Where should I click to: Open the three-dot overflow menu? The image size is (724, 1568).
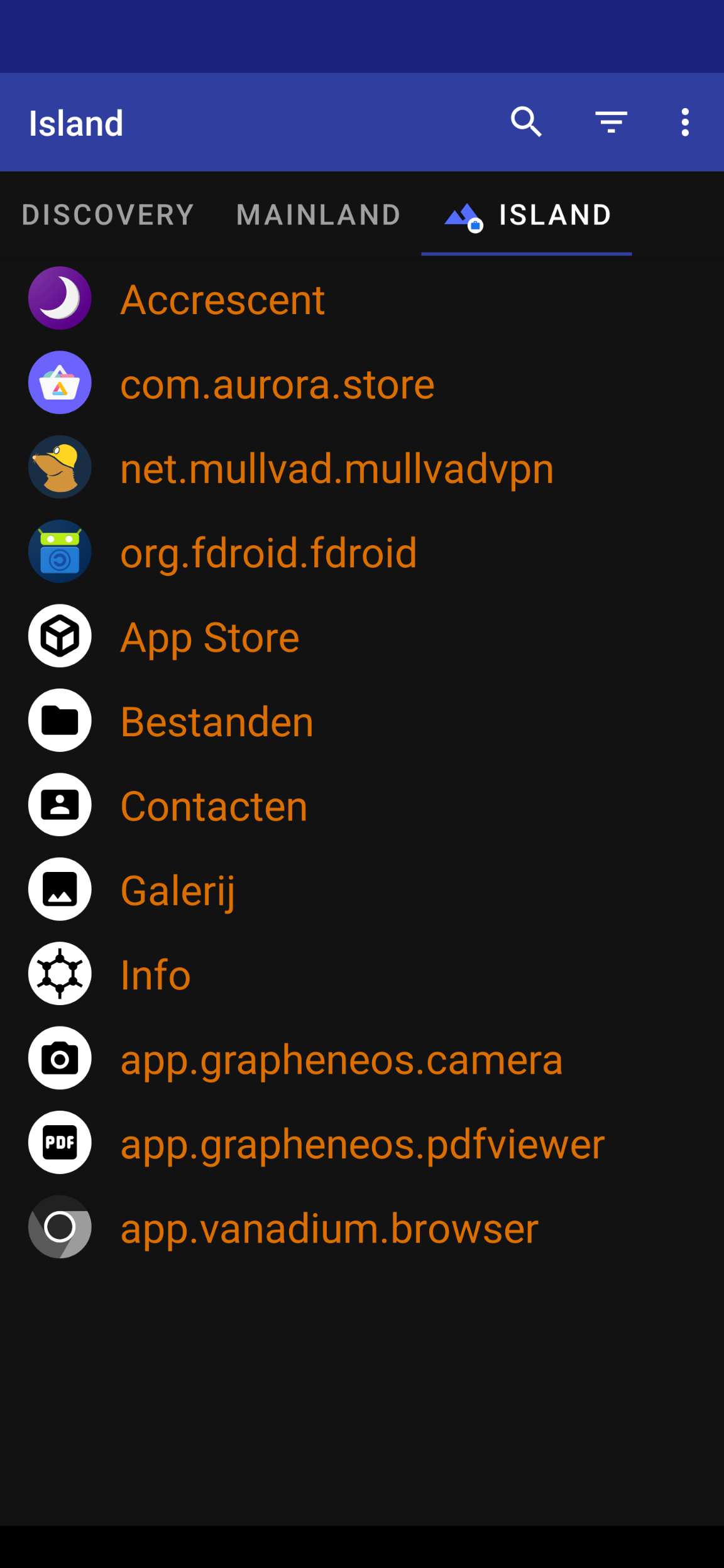click(x=684, y=122)
